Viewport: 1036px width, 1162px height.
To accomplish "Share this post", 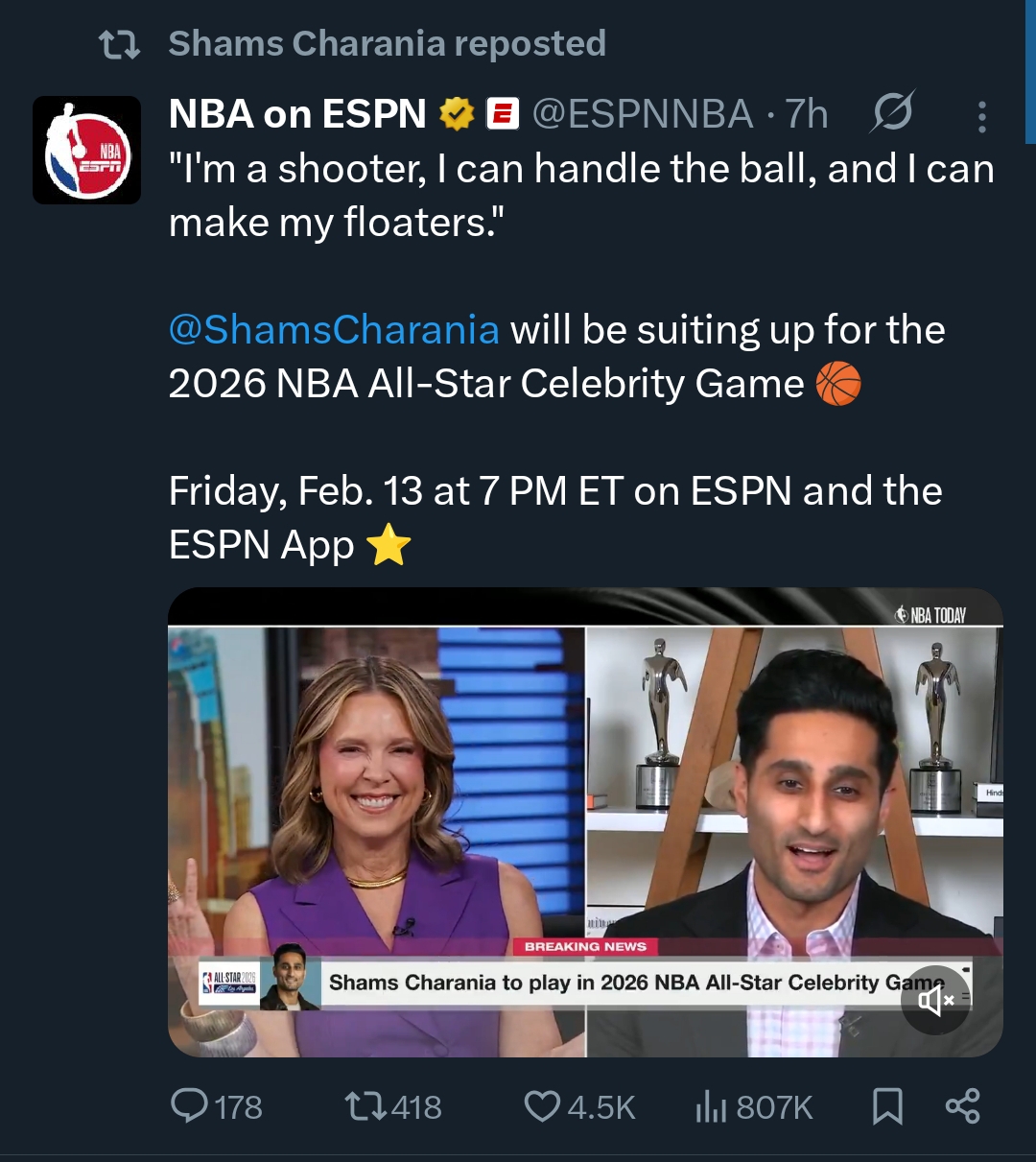I will 962,1106.
